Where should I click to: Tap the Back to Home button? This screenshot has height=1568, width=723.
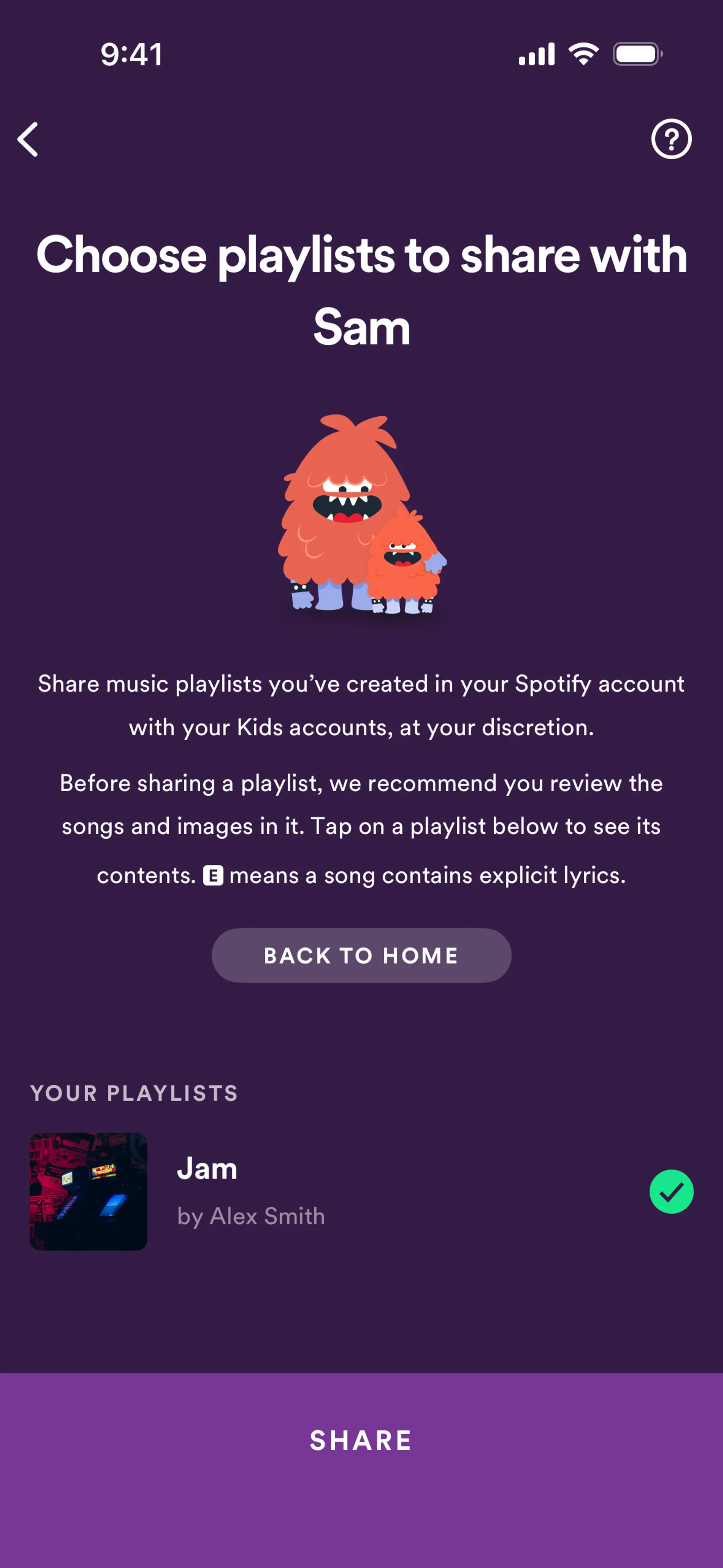click(361, 955)
